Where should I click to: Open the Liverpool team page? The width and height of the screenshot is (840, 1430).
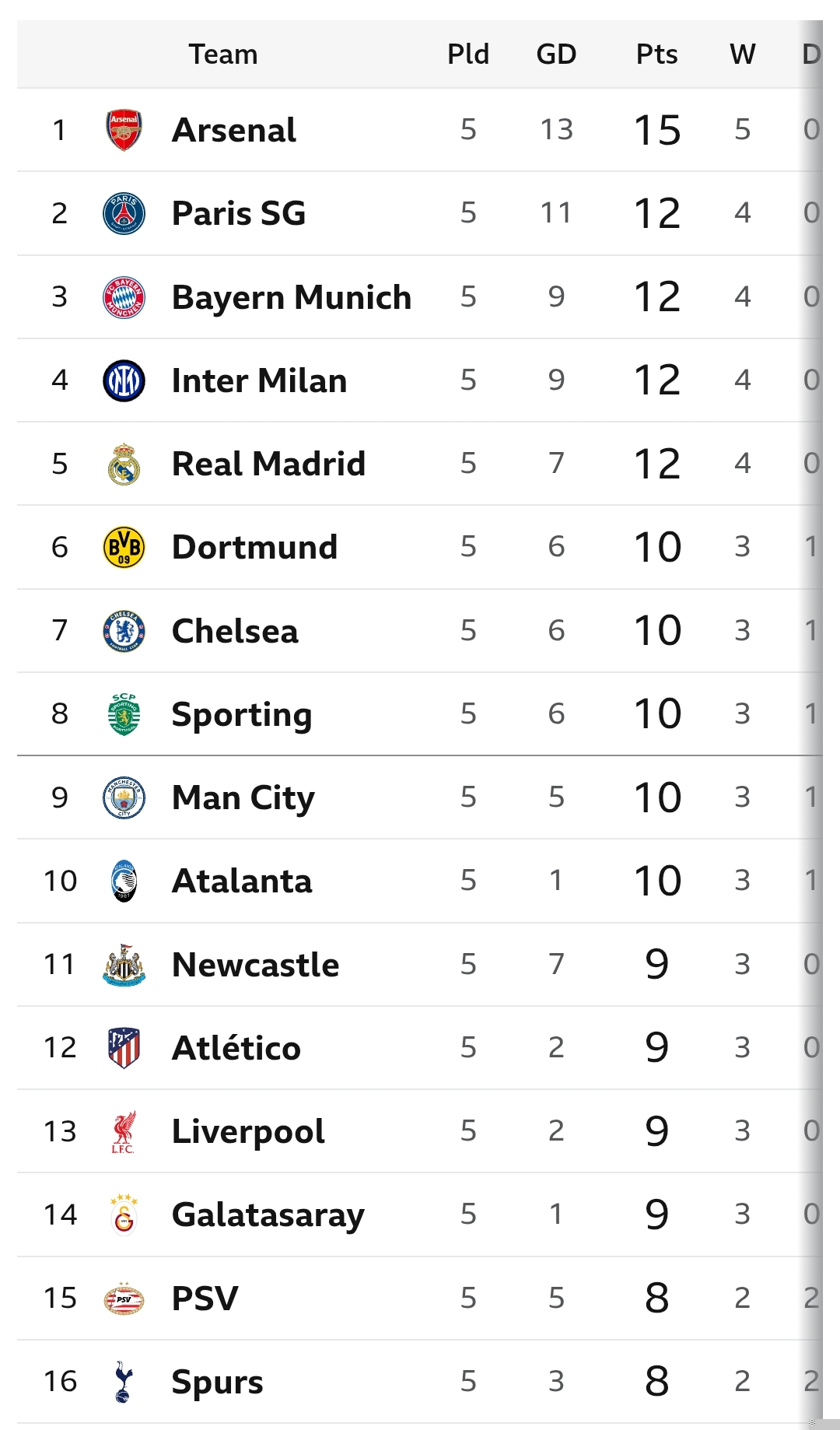[x=248, y=1131]
